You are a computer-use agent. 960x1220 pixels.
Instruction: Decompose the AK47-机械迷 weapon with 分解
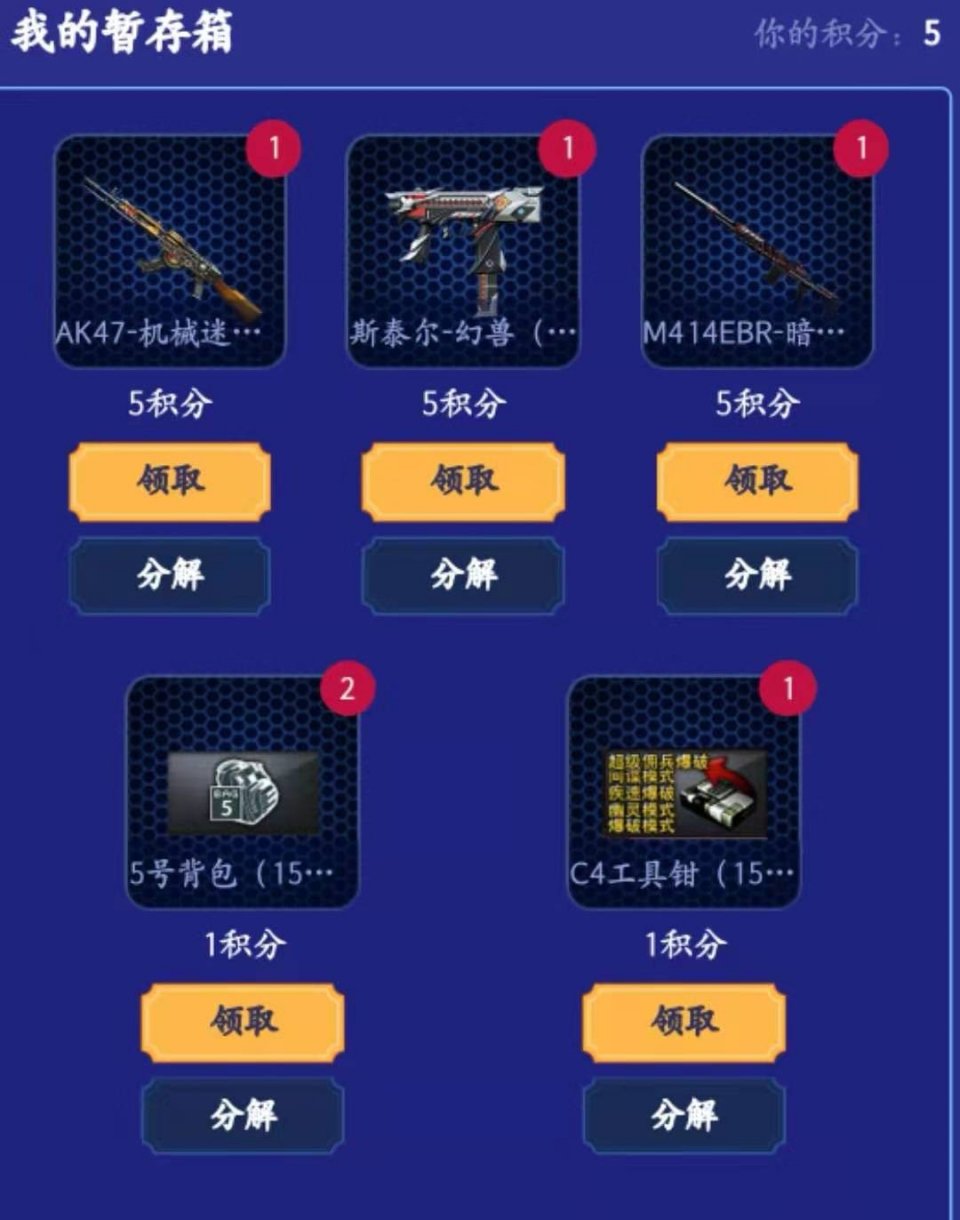click(x=169, y=575)
